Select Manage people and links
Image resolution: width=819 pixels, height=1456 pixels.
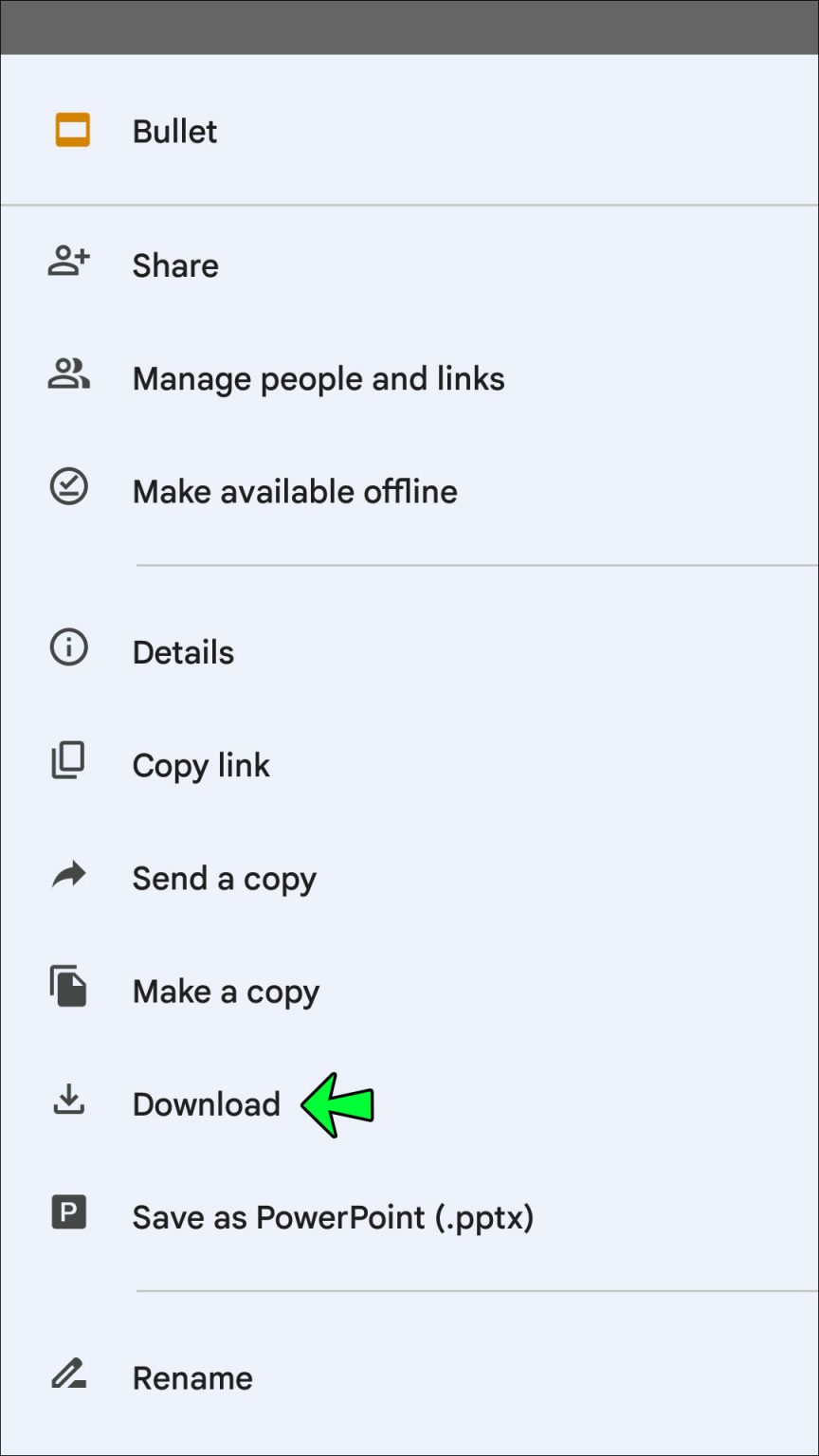click(318, 377)
